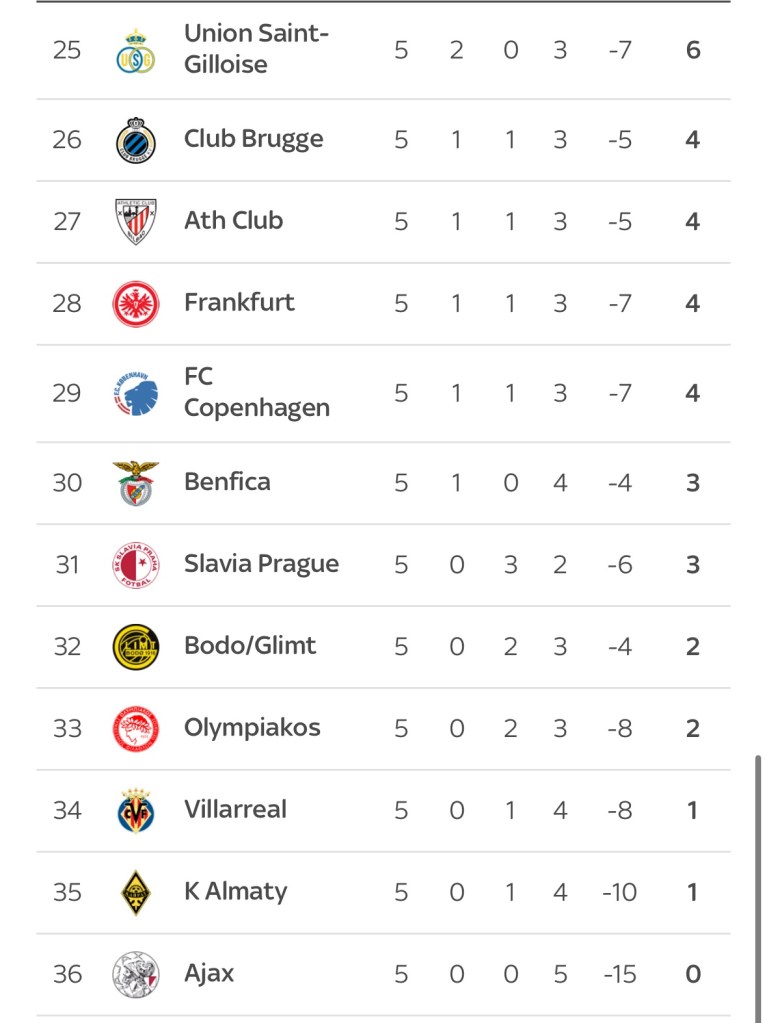Tap Benfica in the standings
This screenshot has width=767, height=1023.
click(x=227, y=483)
